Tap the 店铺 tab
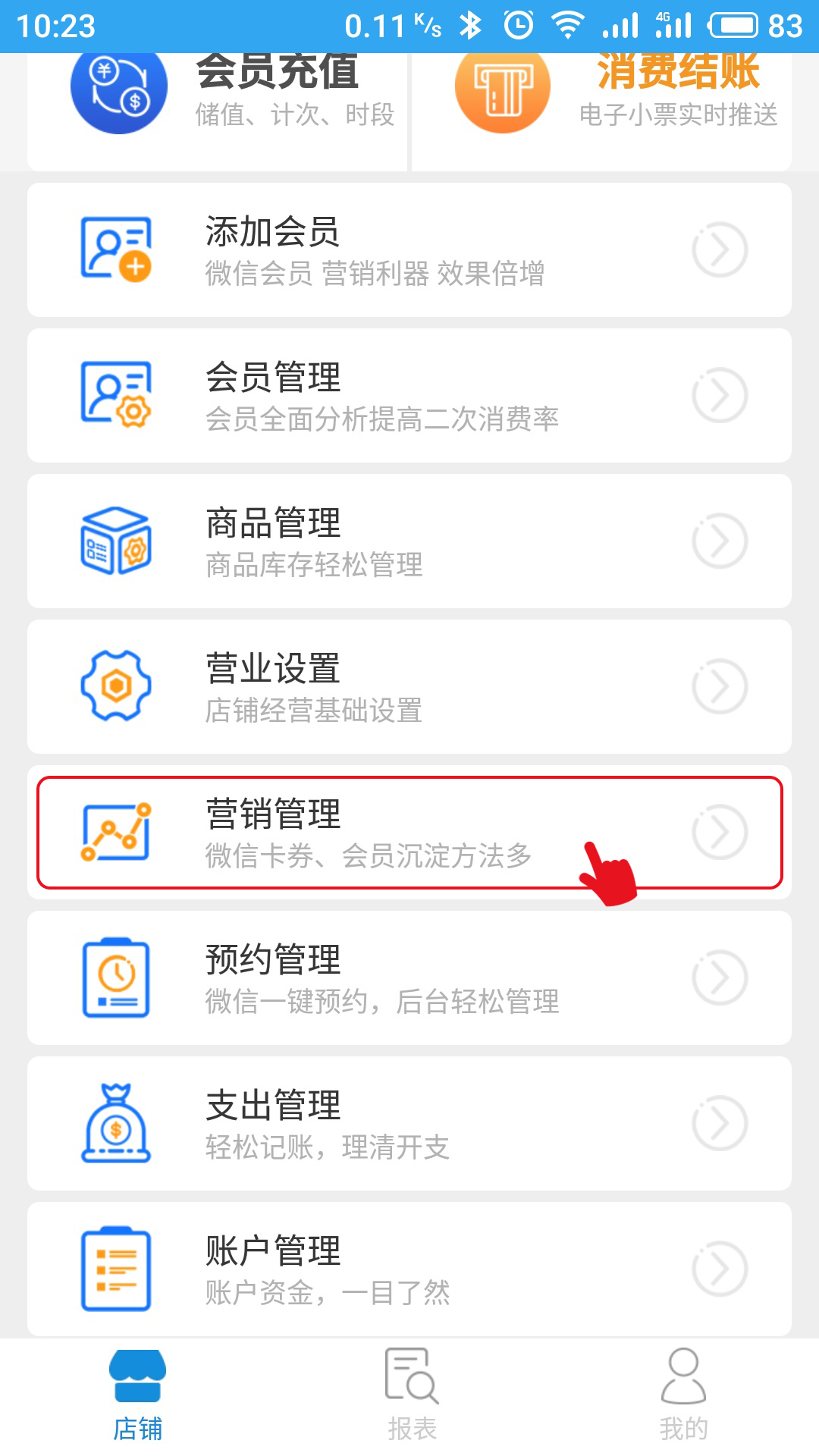 click(137, 1395)
